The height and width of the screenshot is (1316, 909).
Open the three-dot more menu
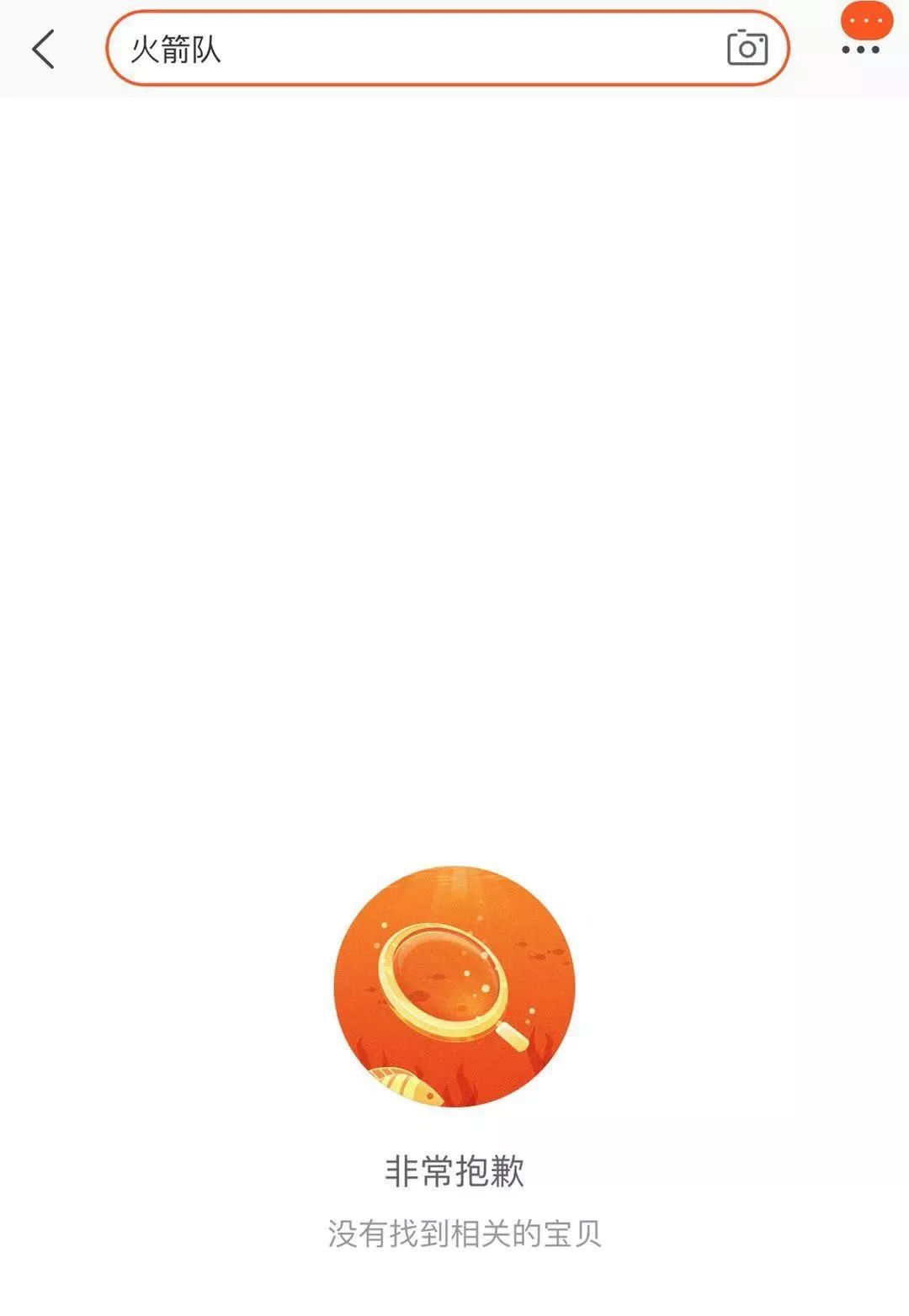pos(861,49)
